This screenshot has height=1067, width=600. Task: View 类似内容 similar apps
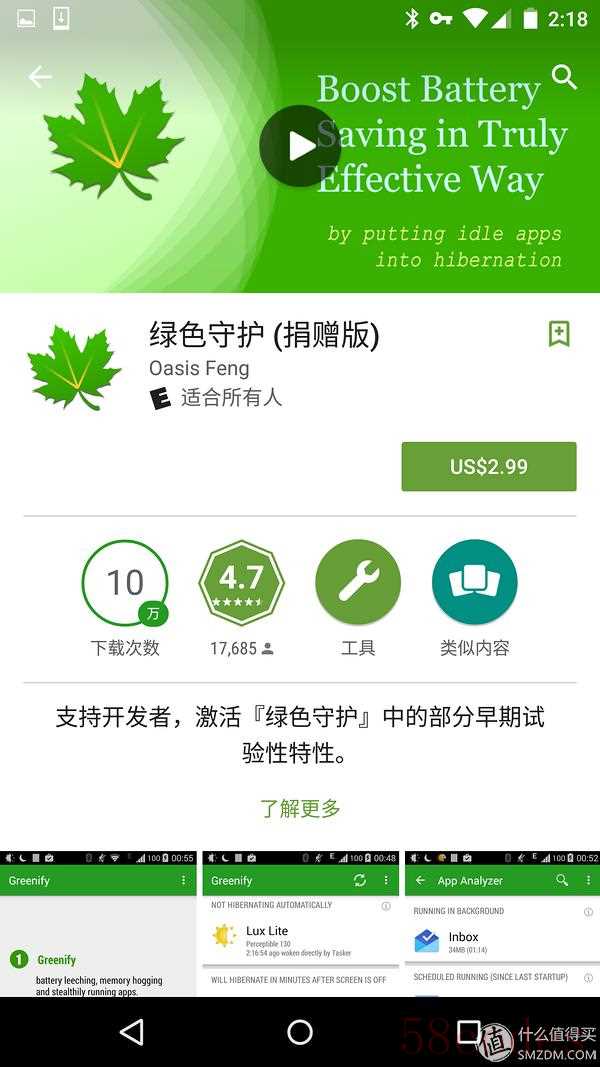point(474,583)
